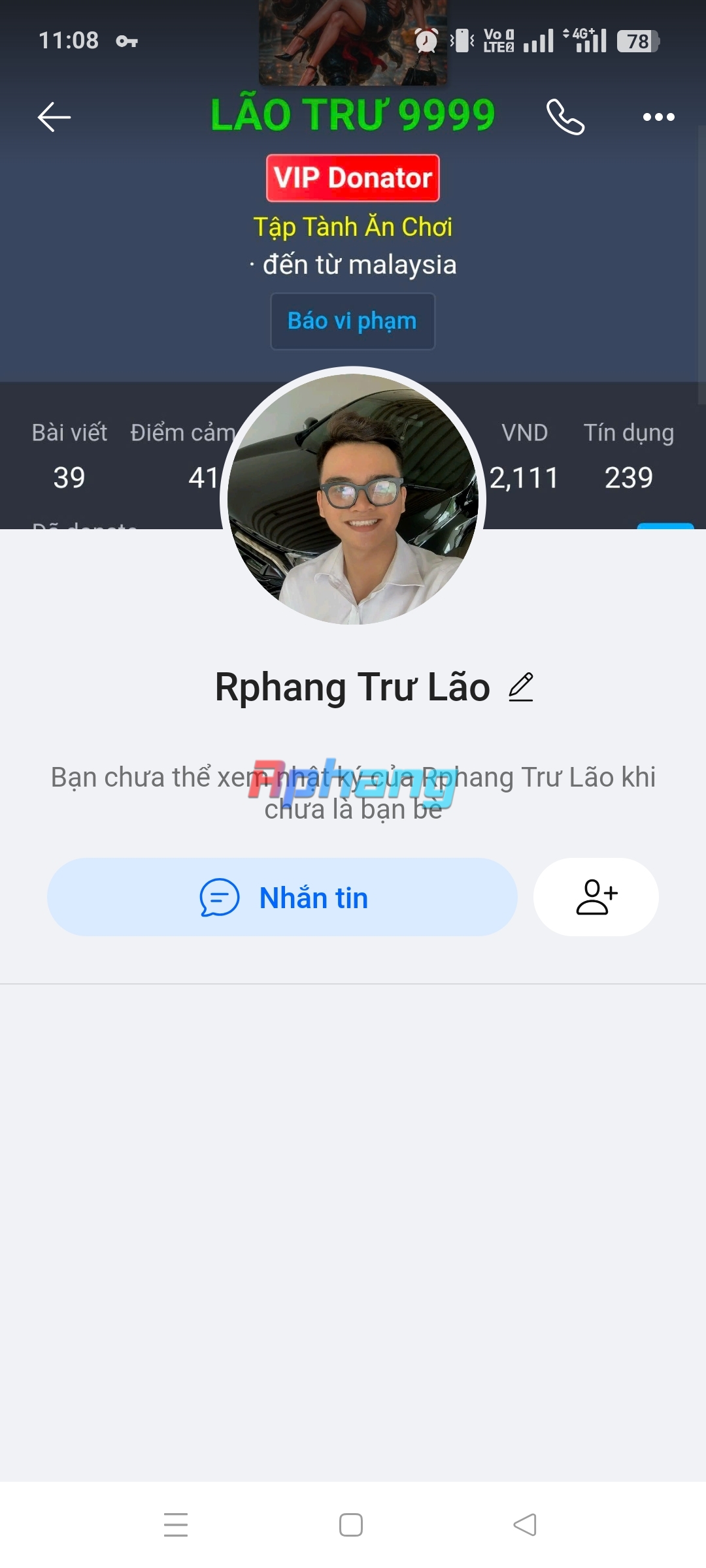Viewport: 706px width, 1568px height.
Task: Open the system recent apps menu
Action: click(176, 1525)
